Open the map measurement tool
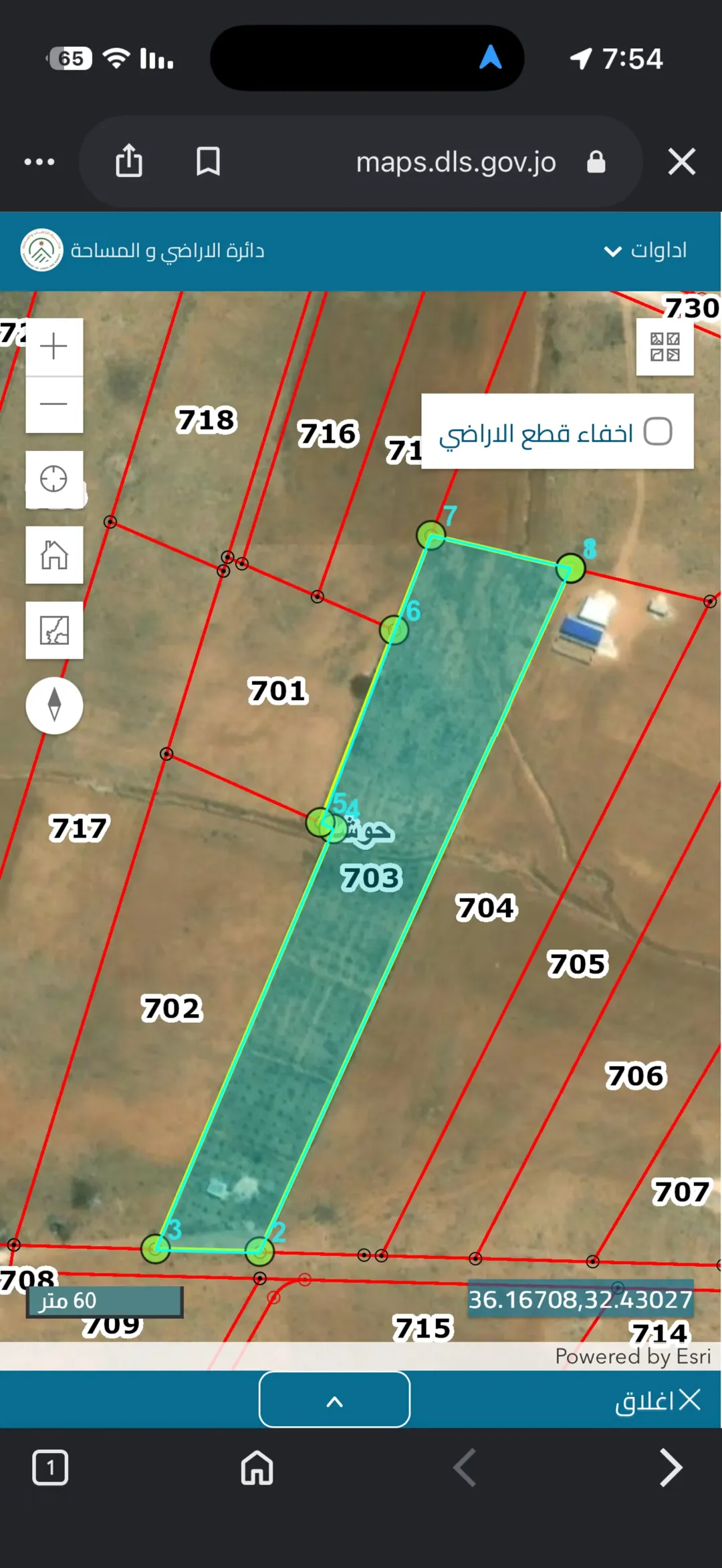This screenshot has height=1568, width=722. click(54, 631)
